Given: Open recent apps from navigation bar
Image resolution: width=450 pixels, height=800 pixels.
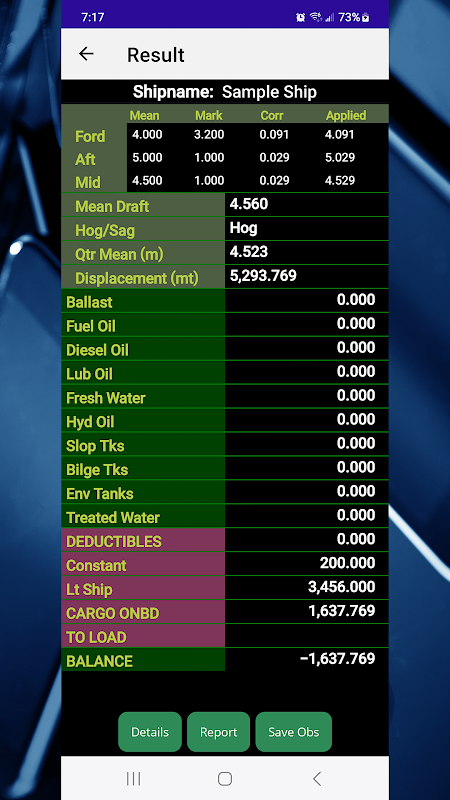Looking at the screenshot, I should (x=133, y=779).
